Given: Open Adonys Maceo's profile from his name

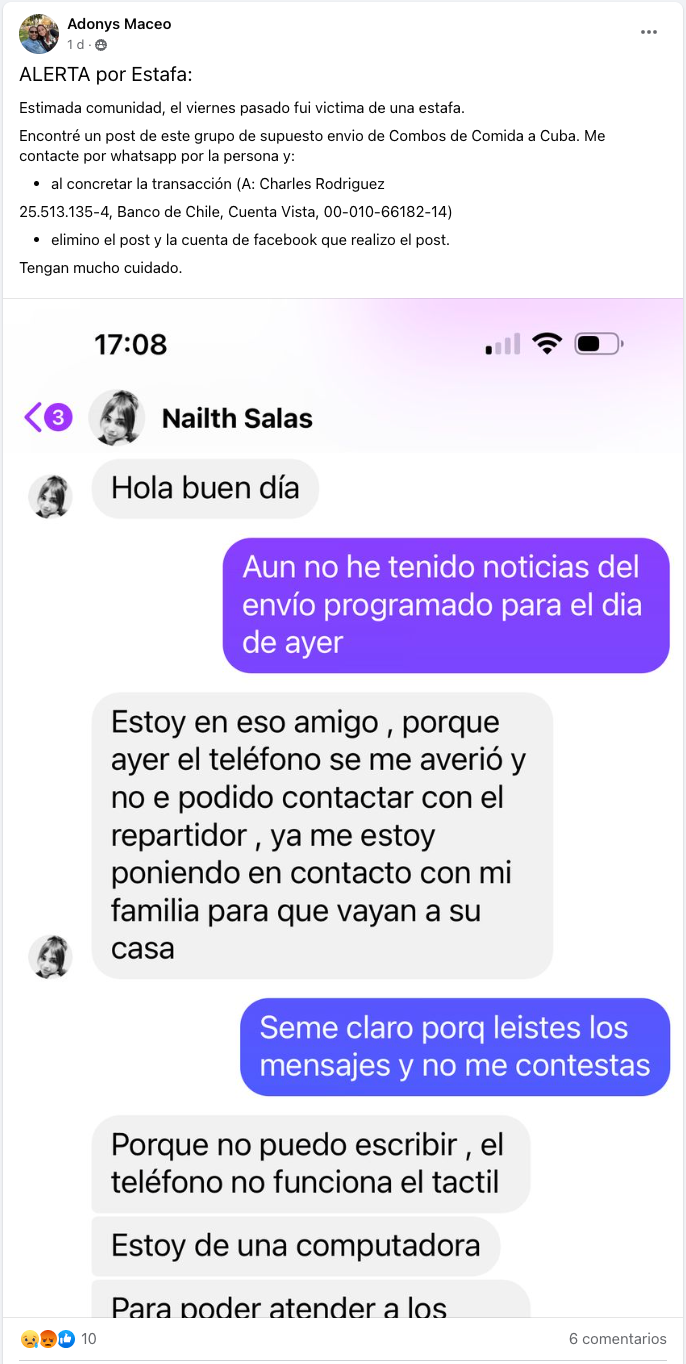Looking at the screenshot, I should click(119, 24).
